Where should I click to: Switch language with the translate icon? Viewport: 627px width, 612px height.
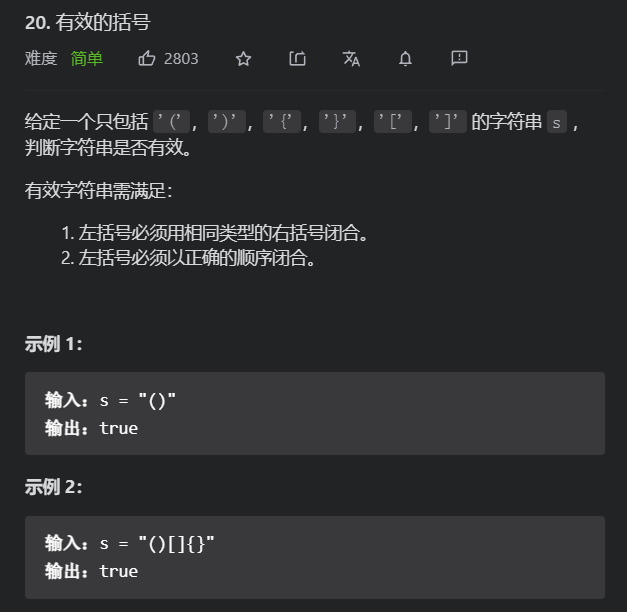pos(351,59)
